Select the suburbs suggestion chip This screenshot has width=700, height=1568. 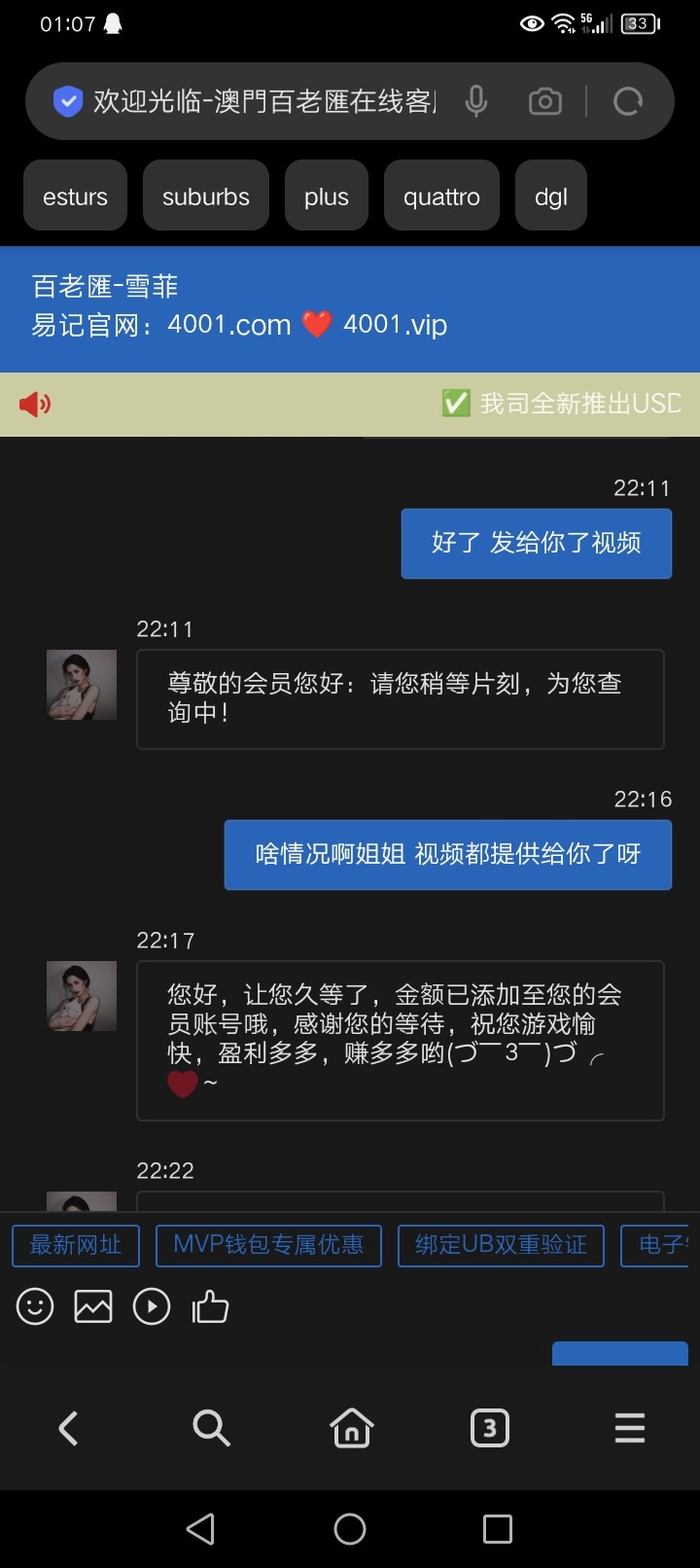(205, 196)
